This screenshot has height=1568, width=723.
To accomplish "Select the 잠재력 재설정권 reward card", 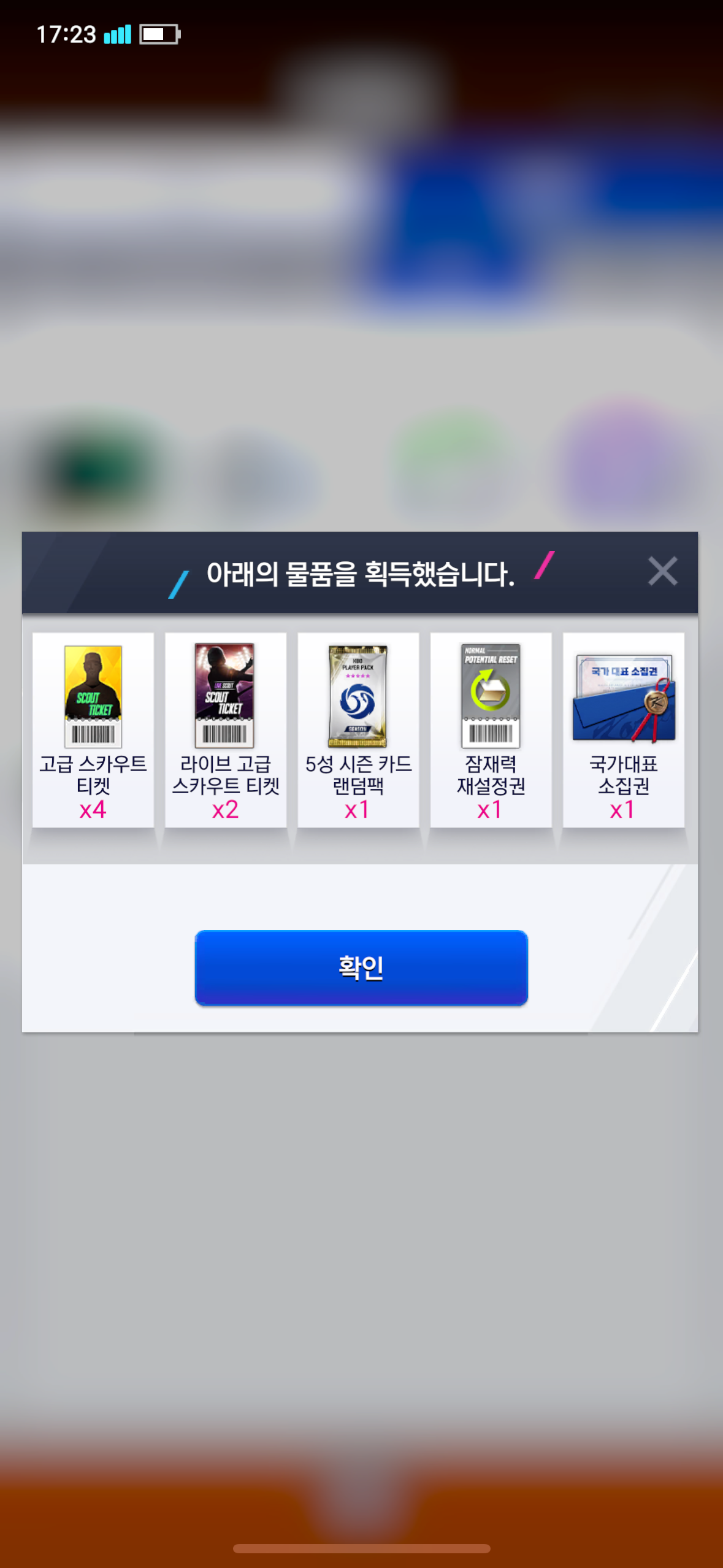I will 491,730.
